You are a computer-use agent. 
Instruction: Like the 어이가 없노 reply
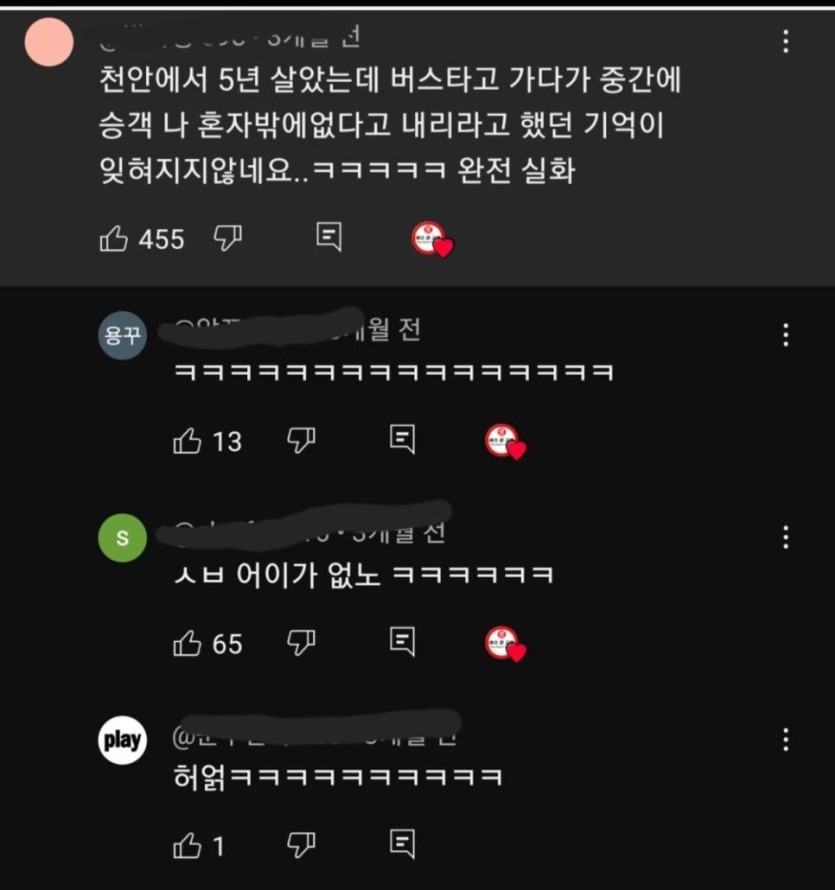tap(188, 643)
